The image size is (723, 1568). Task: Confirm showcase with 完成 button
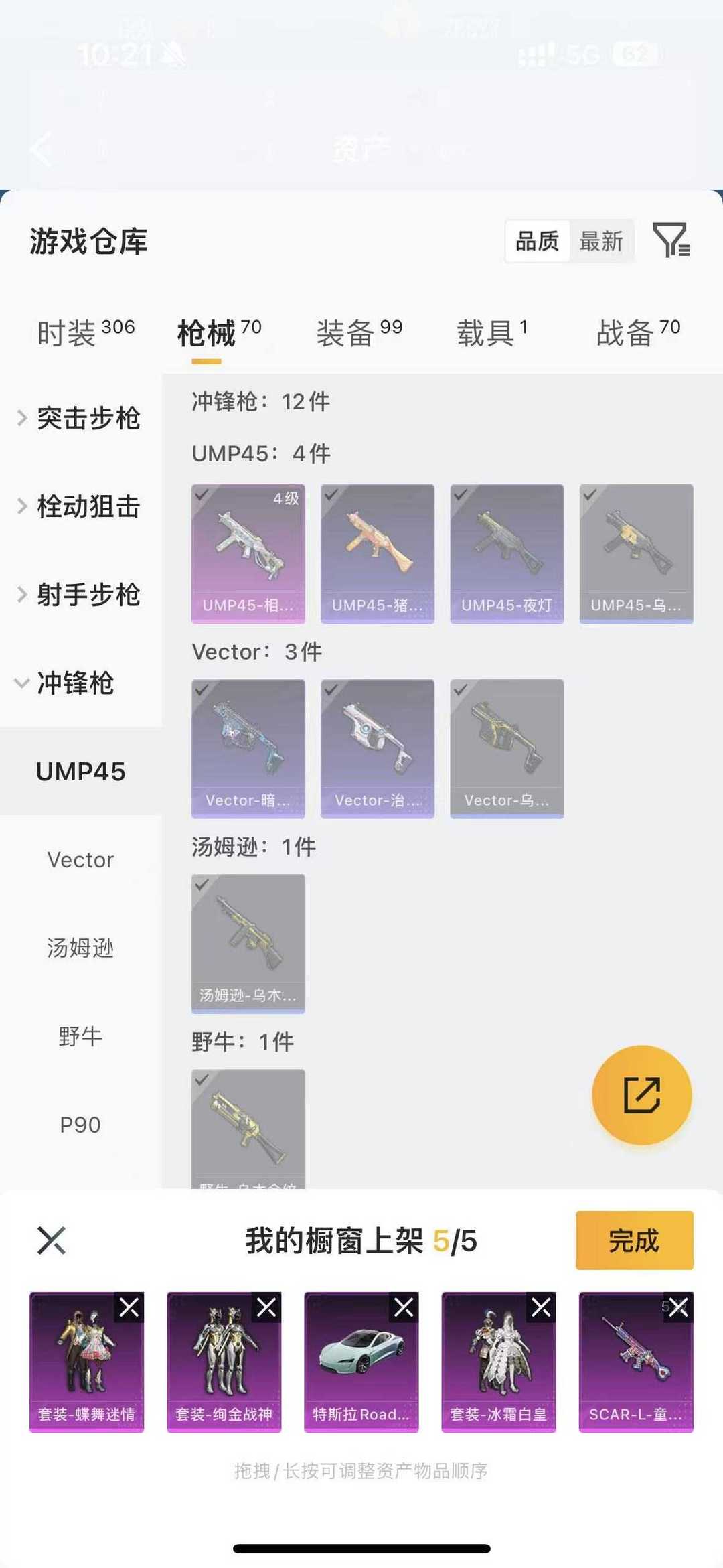click(x=634, y=1240)
